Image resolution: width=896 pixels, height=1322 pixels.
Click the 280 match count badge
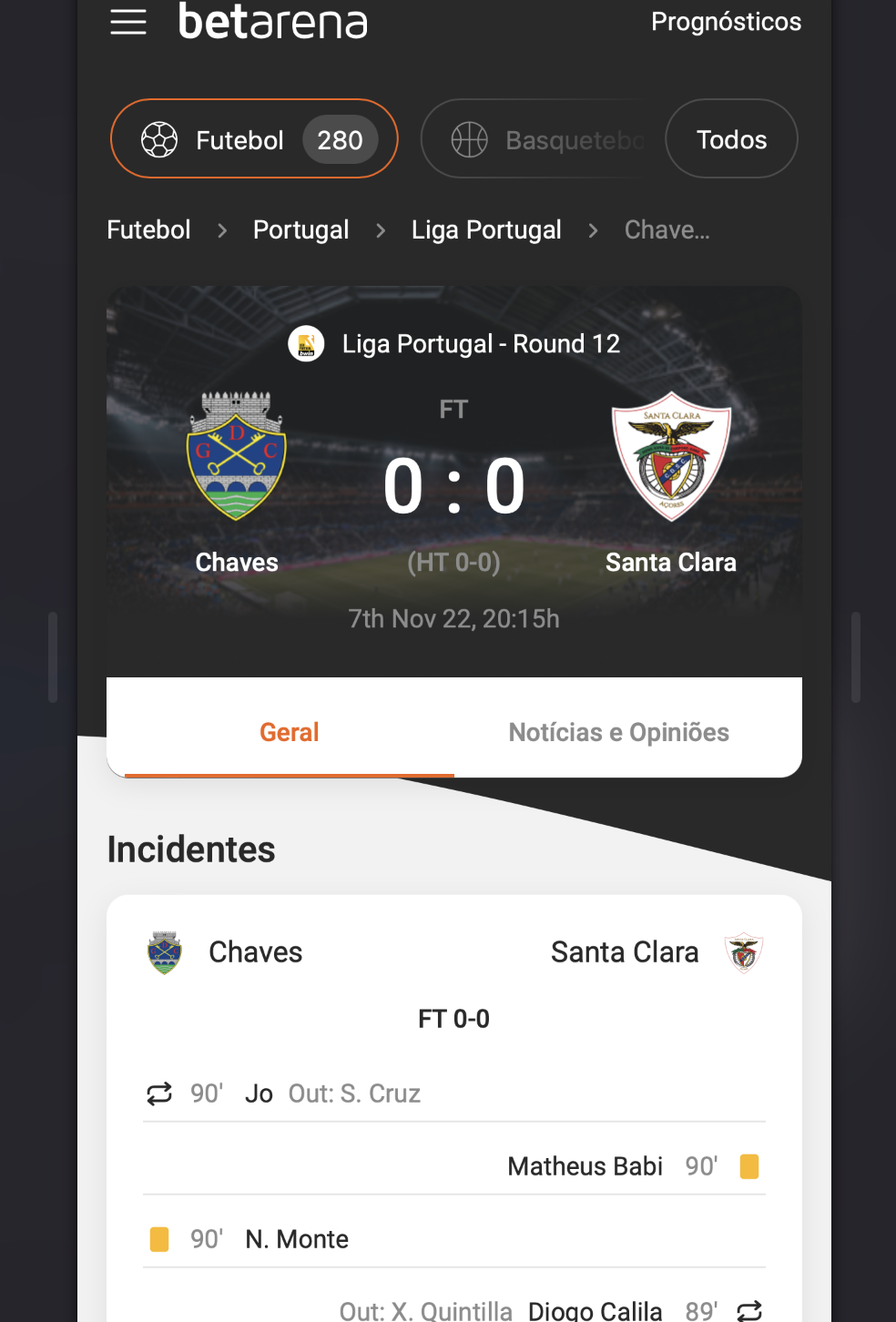[341, 138]
